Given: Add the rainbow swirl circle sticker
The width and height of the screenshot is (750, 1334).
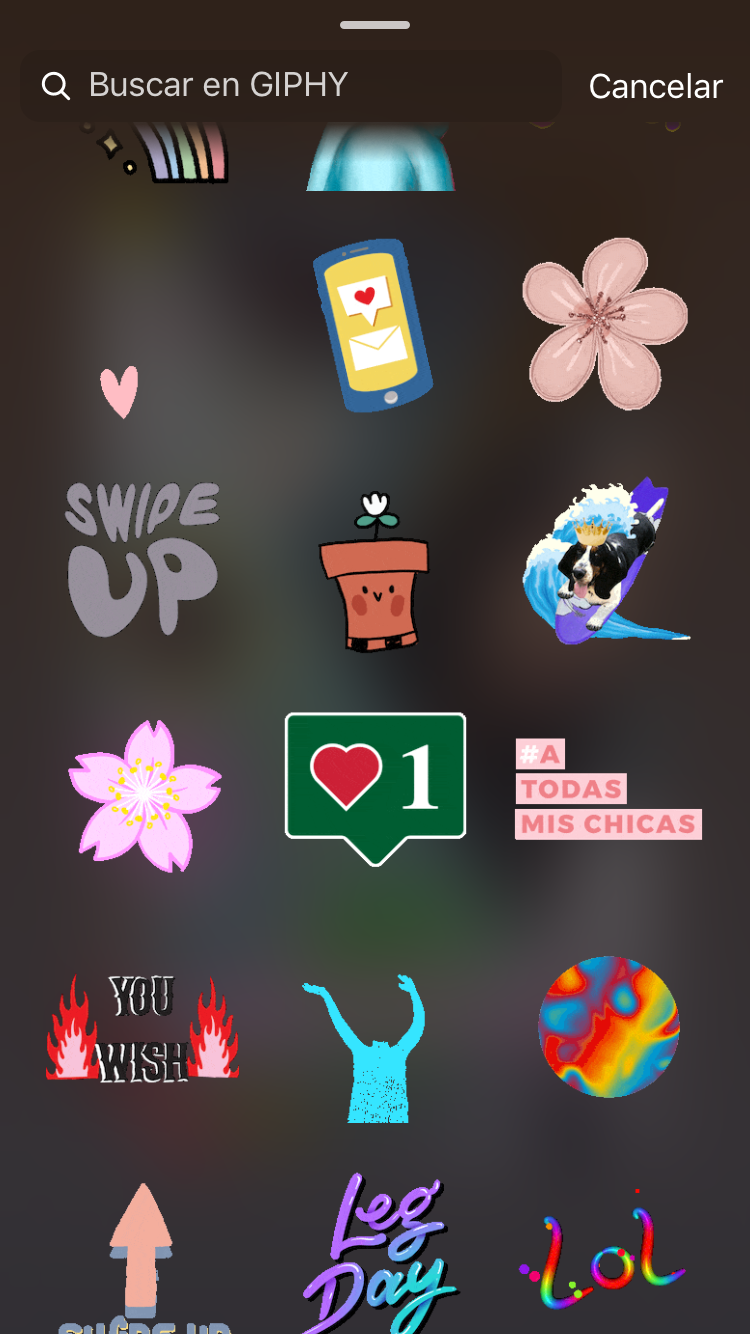Looking at the screenshot, I should [608, 1027].
